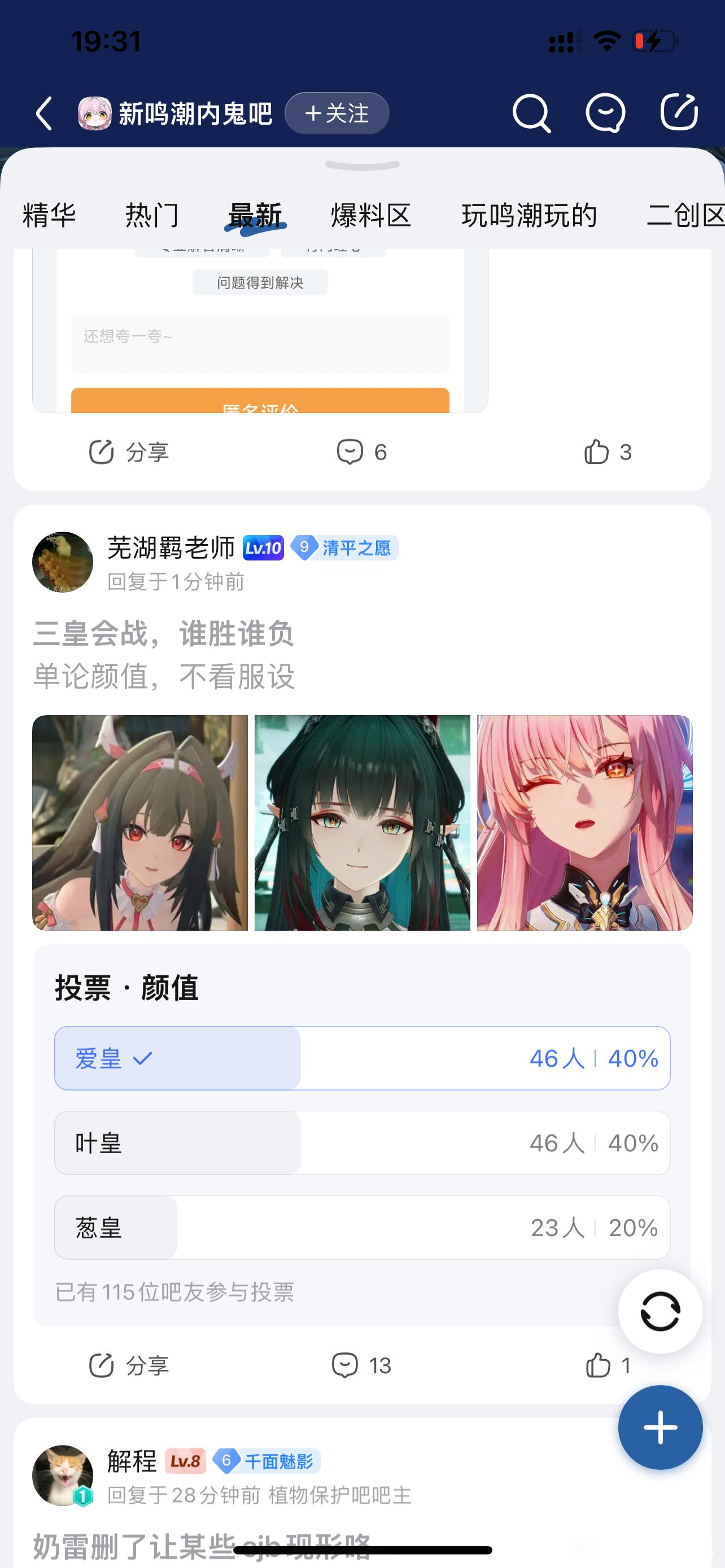Viewport: 725px width, 1568px height.
Task: Open the 13 comments on the poll post
Action: click(361, 1365)
